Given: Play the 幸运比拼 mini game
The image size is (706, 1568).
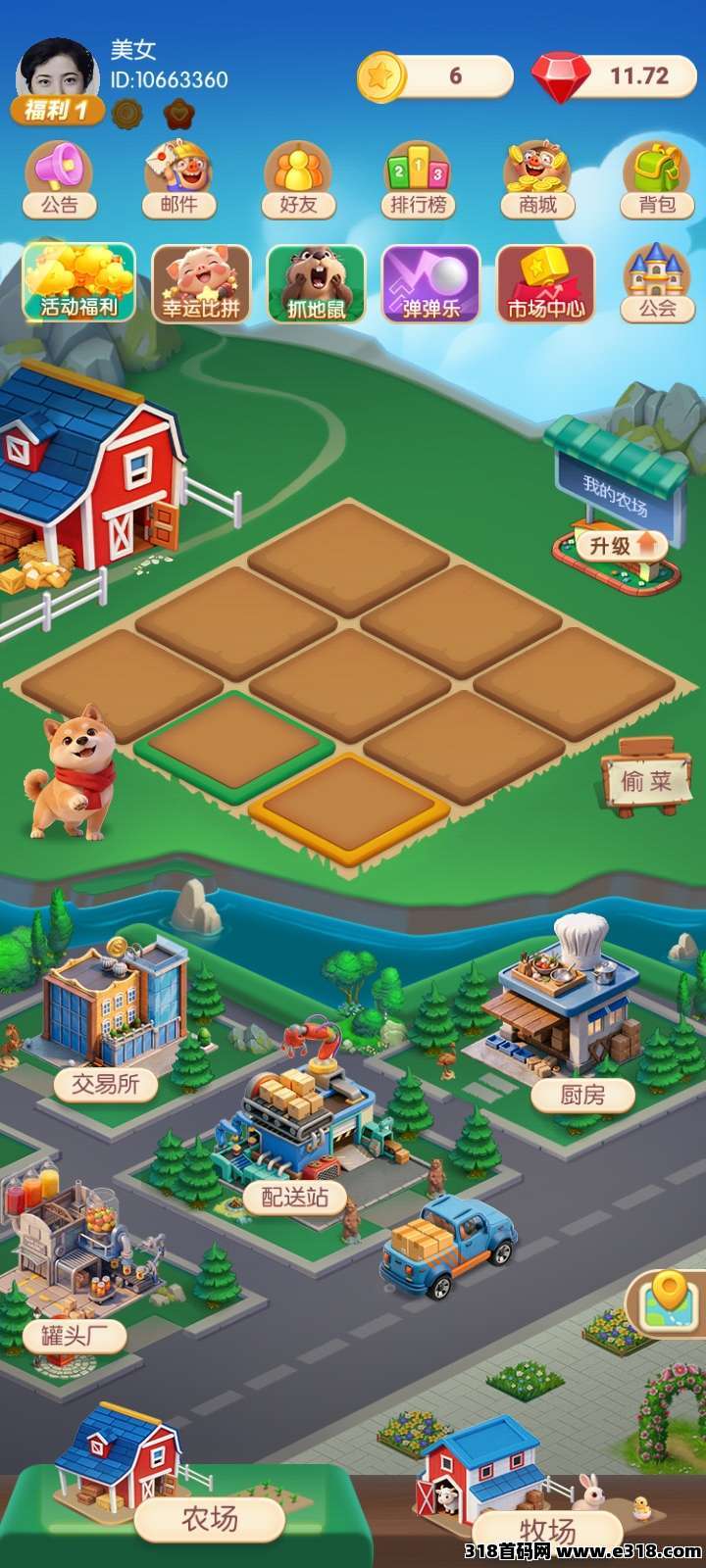Looking at the screenshot, I should (201, 283).
